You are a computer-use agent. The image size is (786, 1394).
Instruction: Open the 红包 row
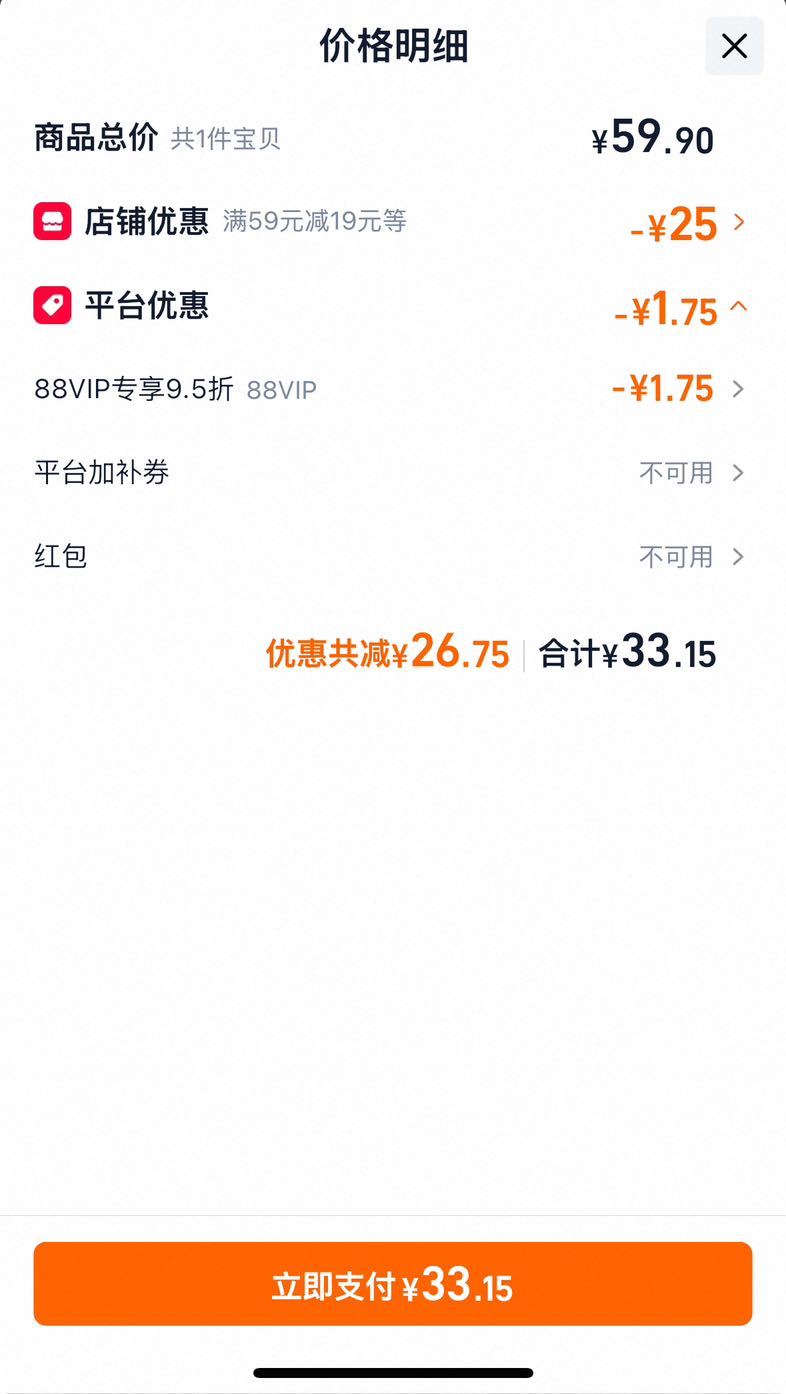392,556
